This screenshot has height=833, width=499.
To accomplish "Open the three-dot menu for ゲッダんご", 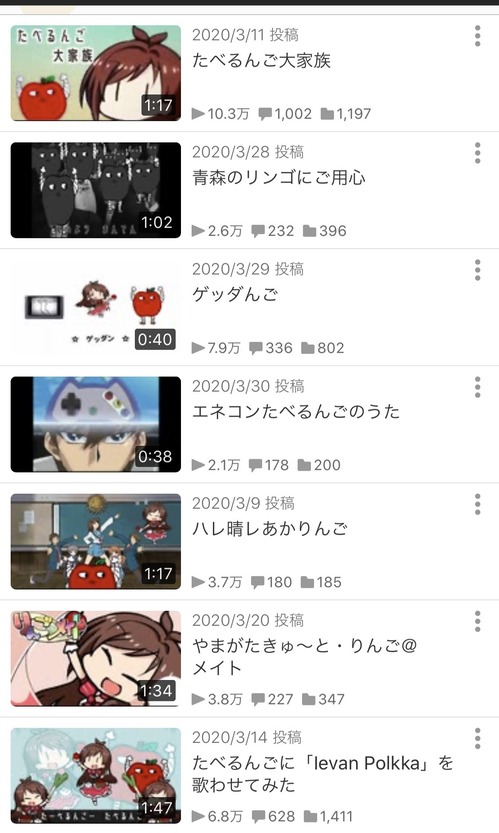I will tap(477, 270).
